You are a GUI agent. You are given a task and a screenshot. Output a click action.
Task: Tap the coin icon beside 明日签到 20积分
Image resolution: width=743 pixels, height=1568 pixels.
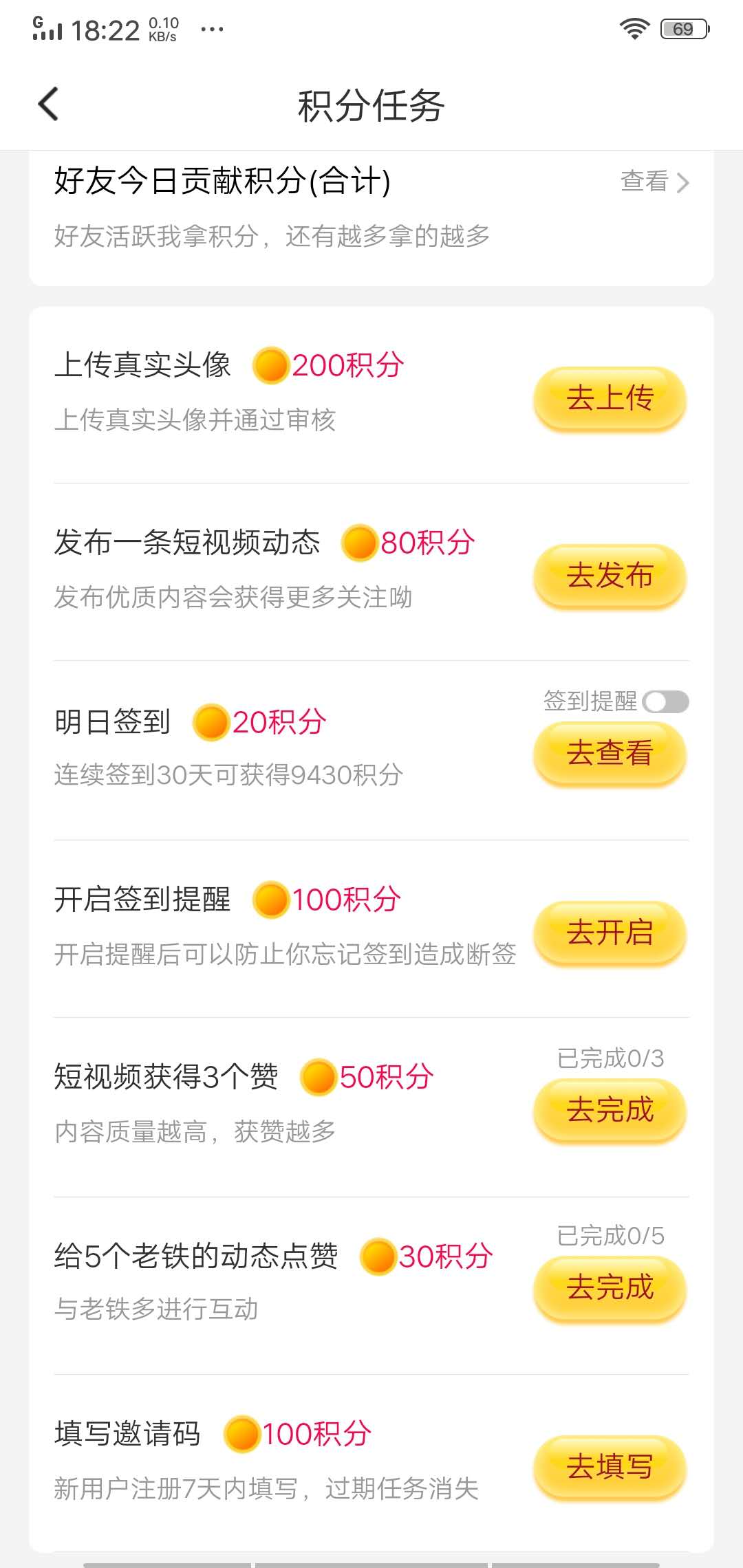coord(212,722)
